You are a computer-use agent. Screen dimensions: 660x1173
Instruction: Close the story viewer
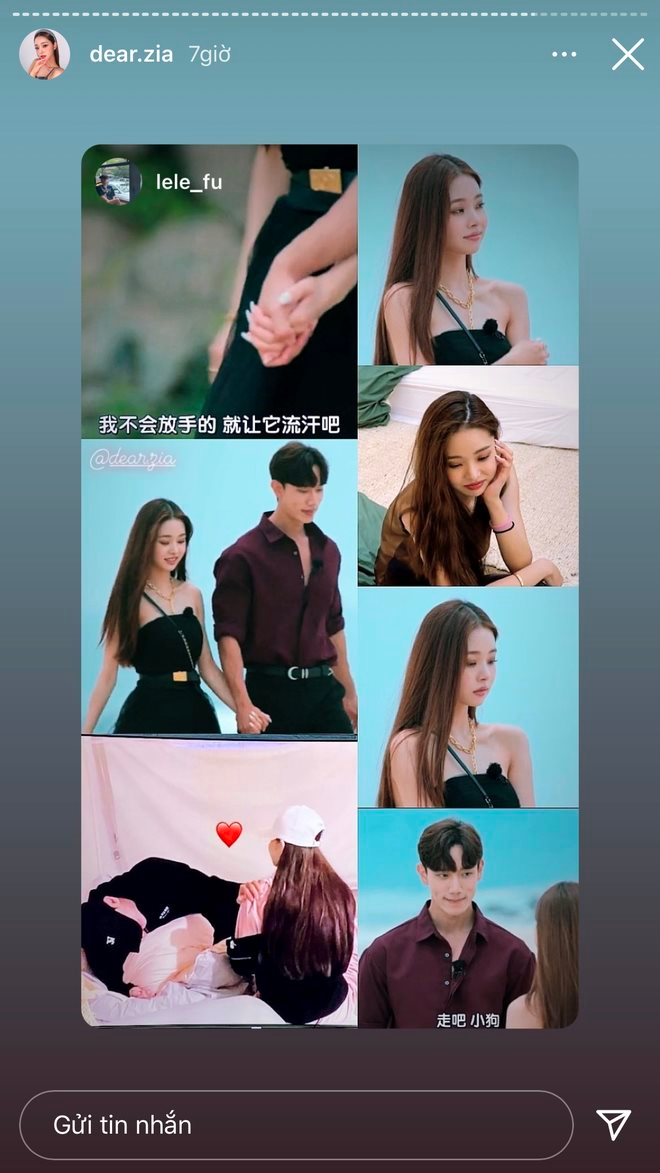(x=628, y=54)
